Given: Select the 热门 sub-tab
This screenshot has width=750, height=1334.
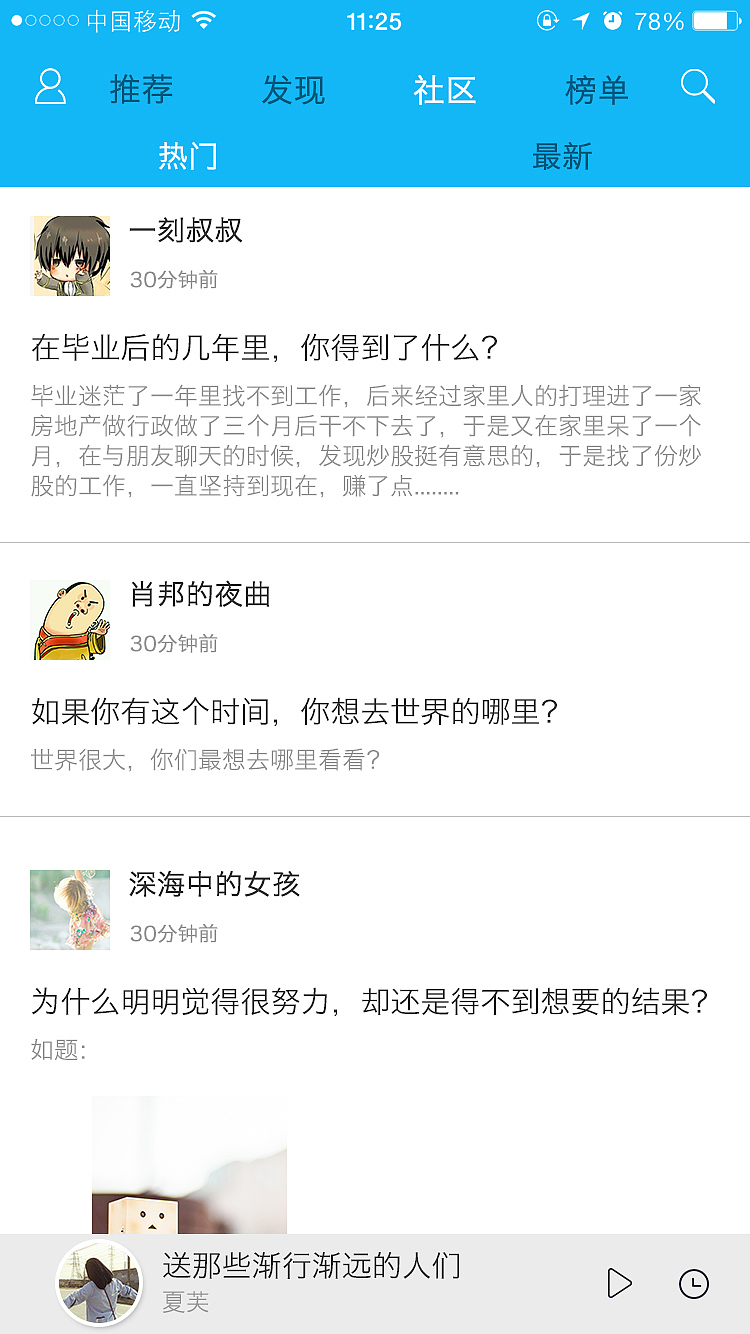Looking at the screenshot, I should pyautogui.click(x=187, y=157).
